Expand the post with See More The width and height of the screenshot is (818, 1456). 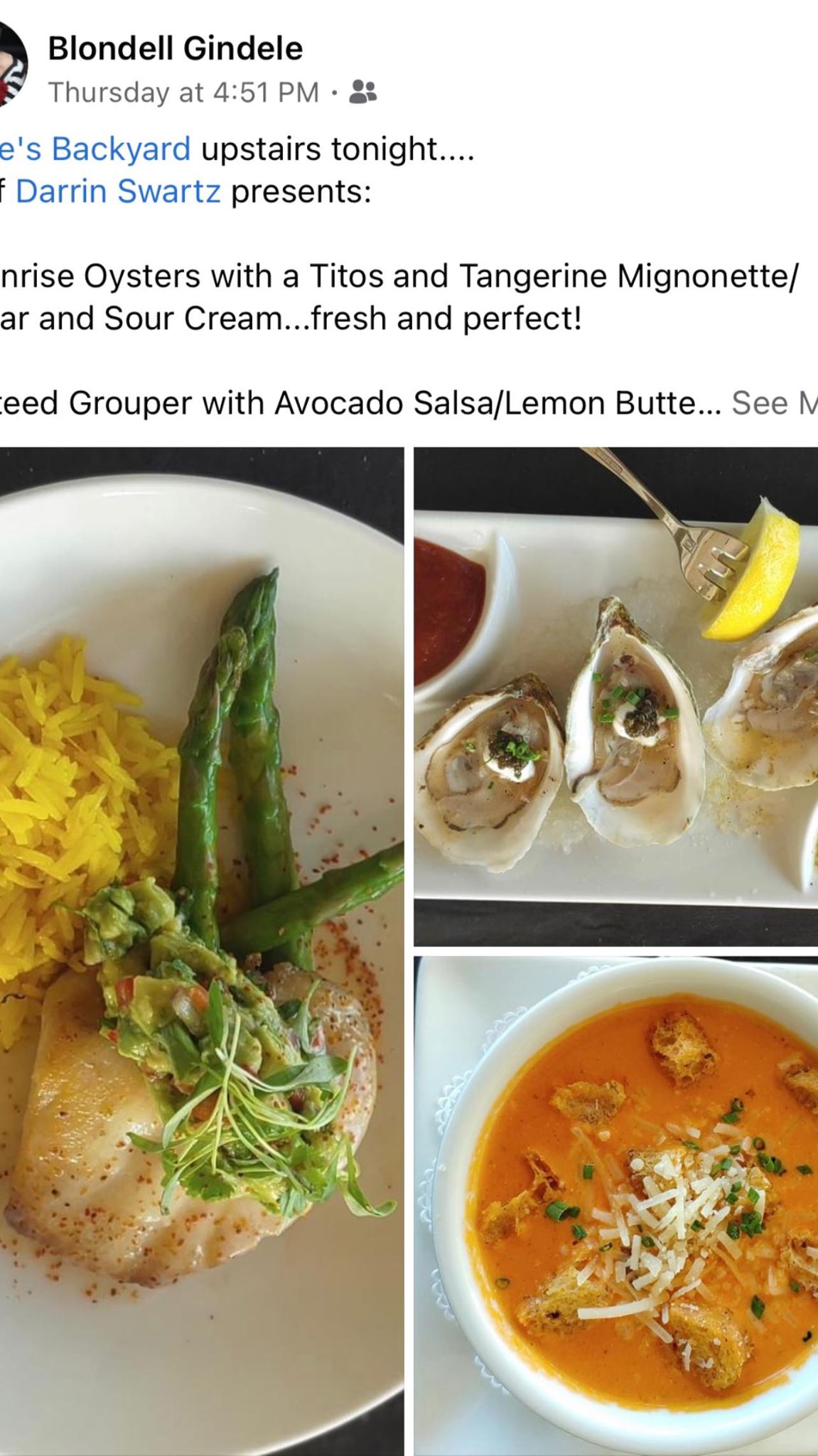(775, 403)
